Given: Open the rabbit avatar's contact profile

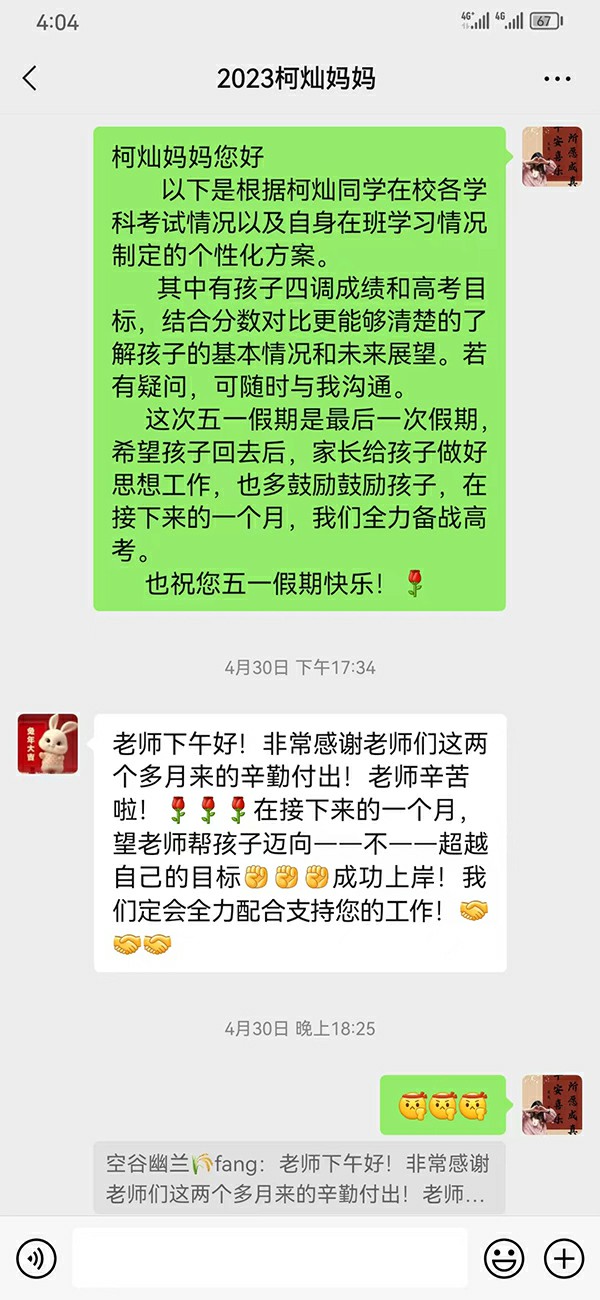Looking at the screenshot, I should [47, 743].
